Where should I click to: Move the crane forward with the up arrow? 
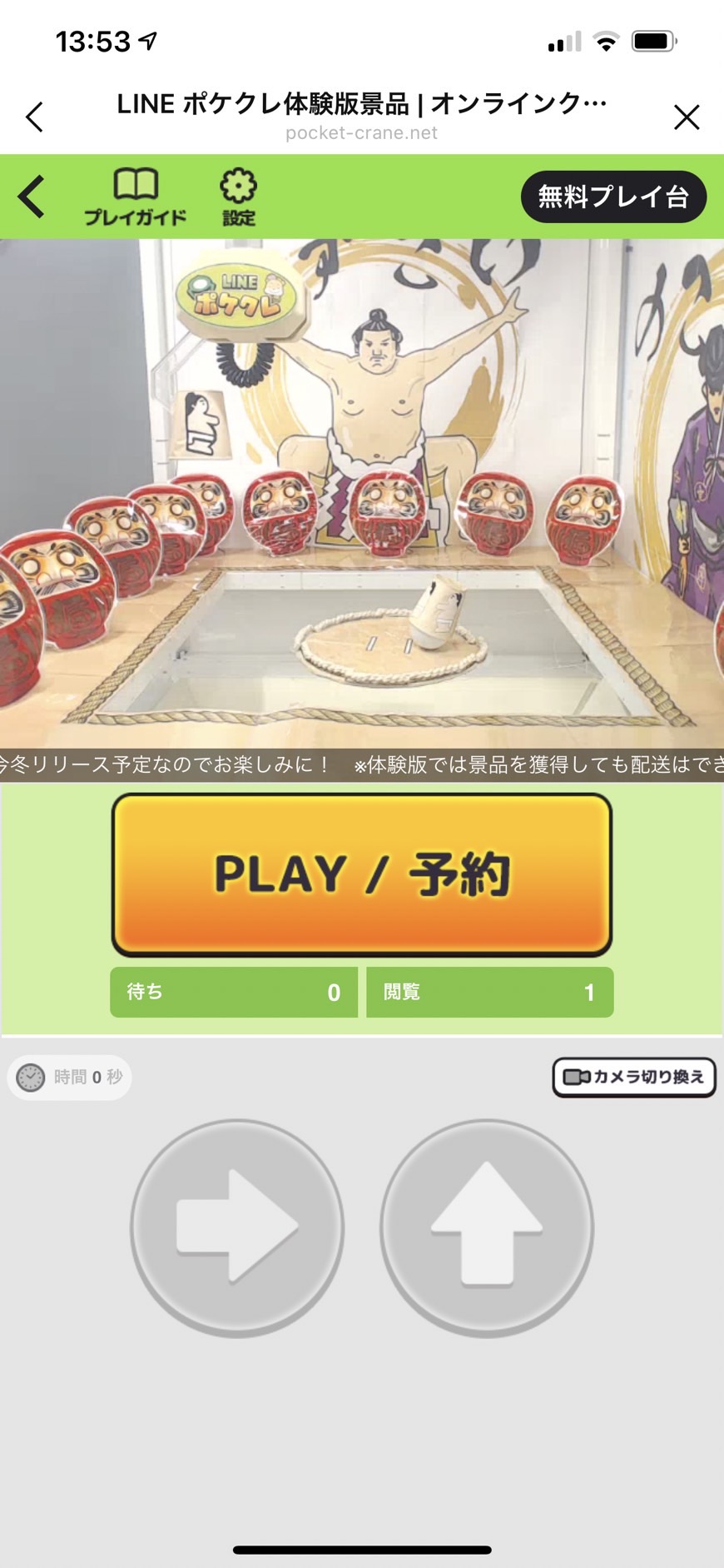click(487, 1227)
